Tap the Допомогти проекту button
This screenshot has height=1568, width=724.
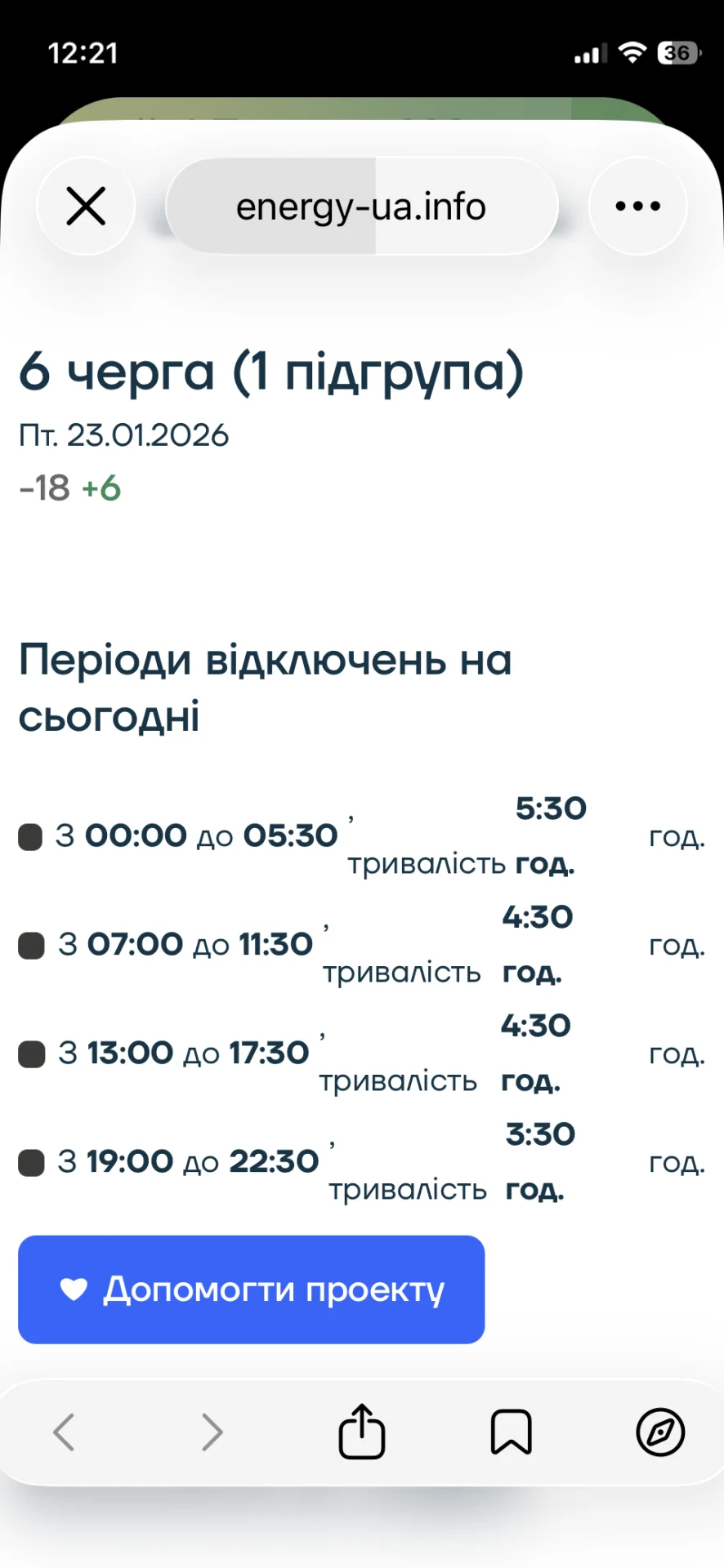tap(252, 1290)
